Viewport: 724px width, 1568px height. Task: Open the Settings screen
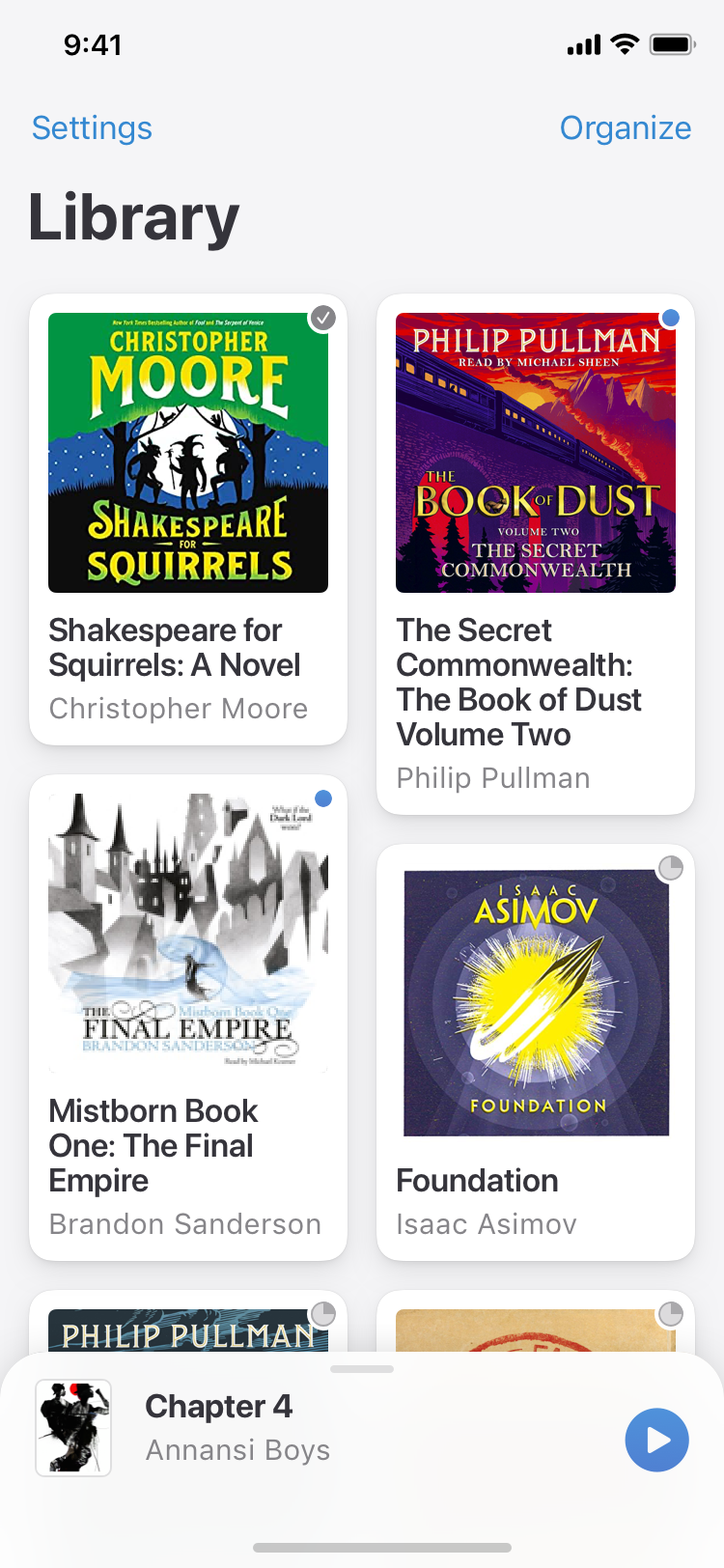[x=92, y=127]
